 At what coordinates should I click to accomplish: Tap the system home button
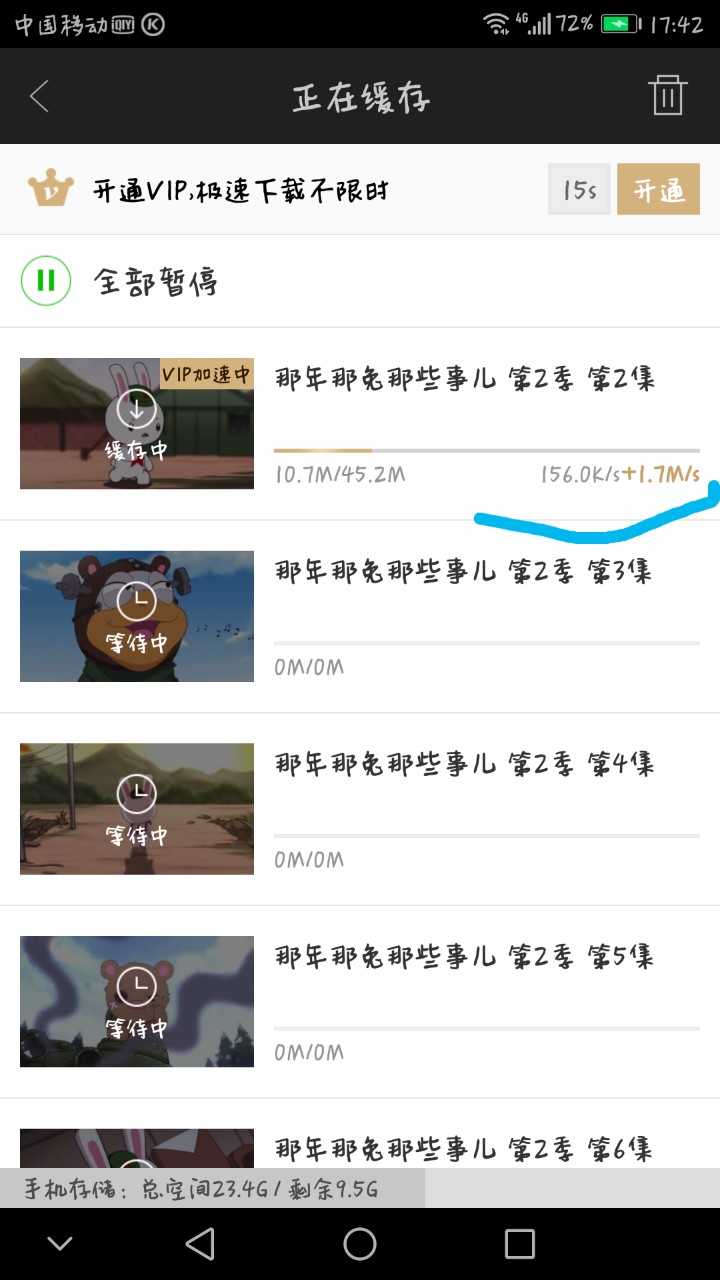[360, 1244]
